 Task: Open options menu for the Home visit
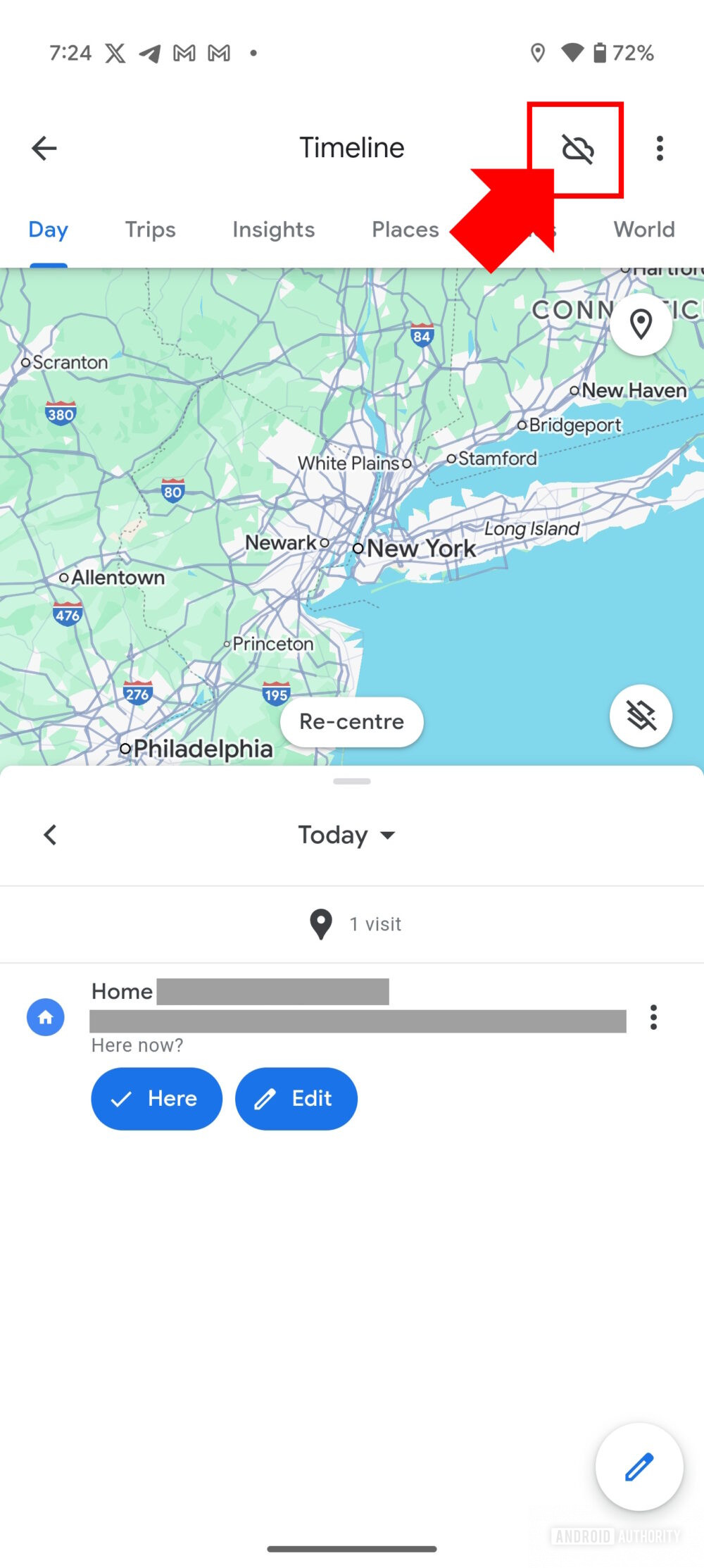653,1017
